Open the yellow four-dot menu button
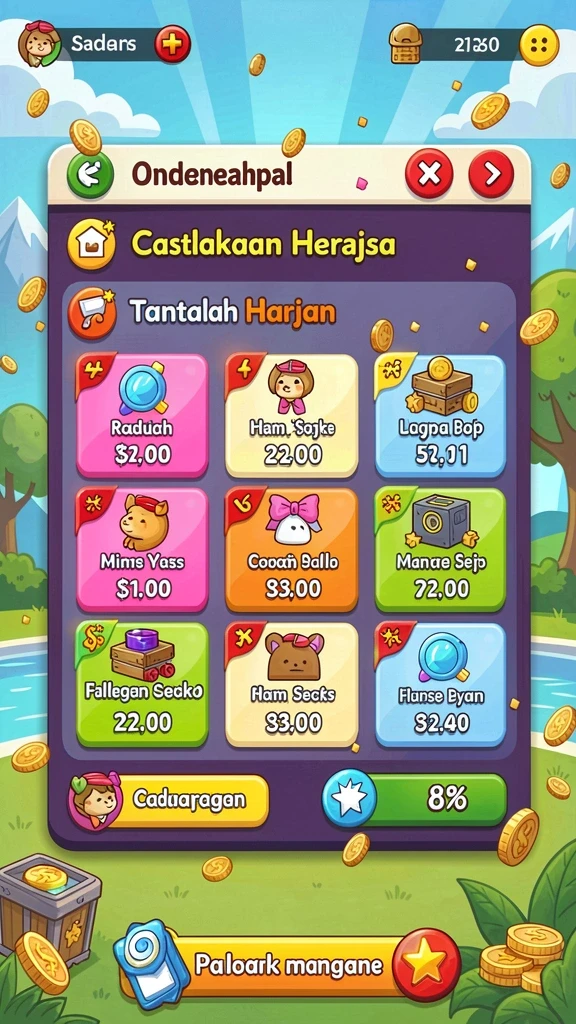 click(539, 44)
